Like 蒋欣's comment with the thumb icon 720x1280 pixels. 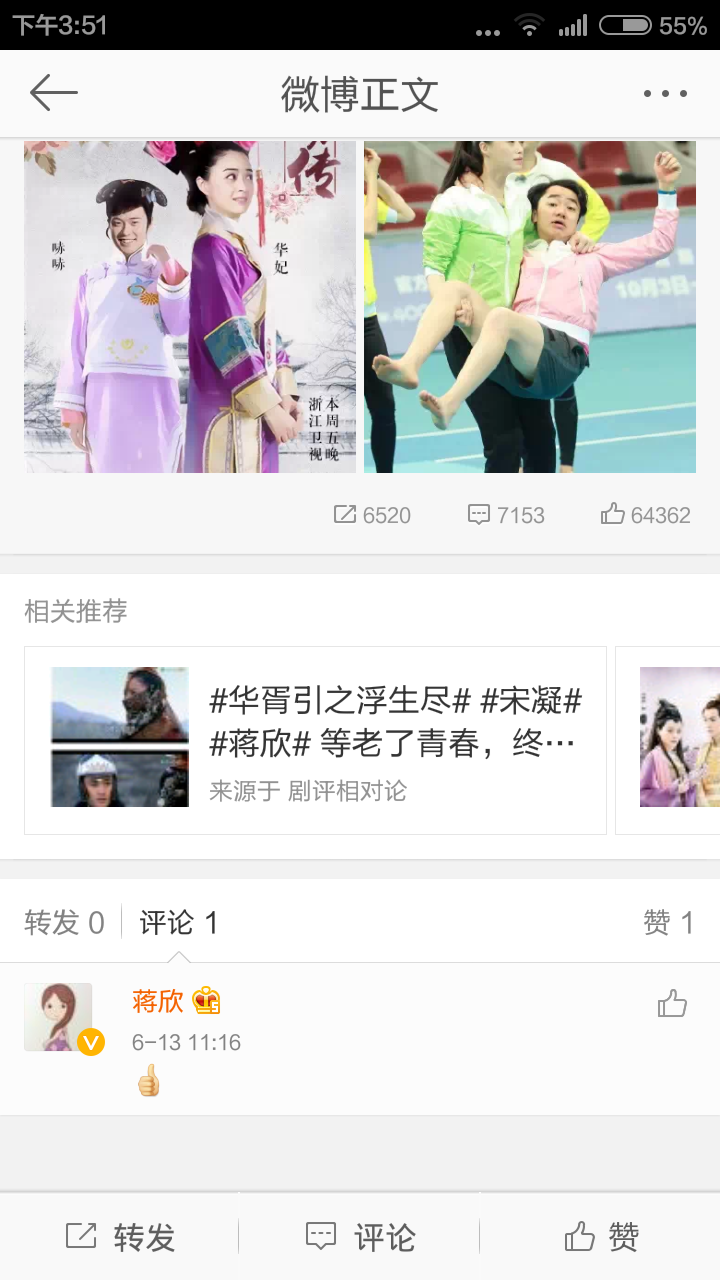(673, 1002)
